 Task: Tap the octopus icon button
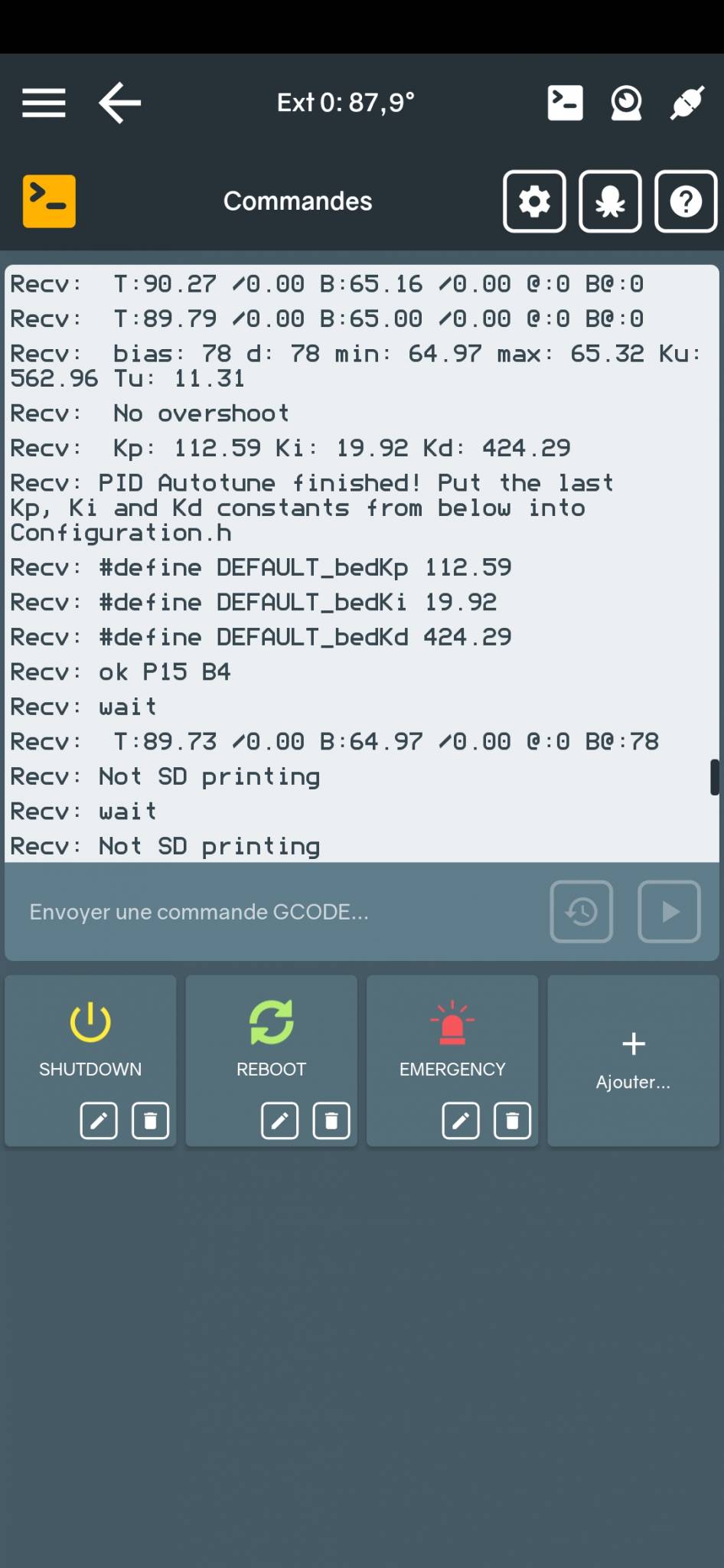(610, 201)
